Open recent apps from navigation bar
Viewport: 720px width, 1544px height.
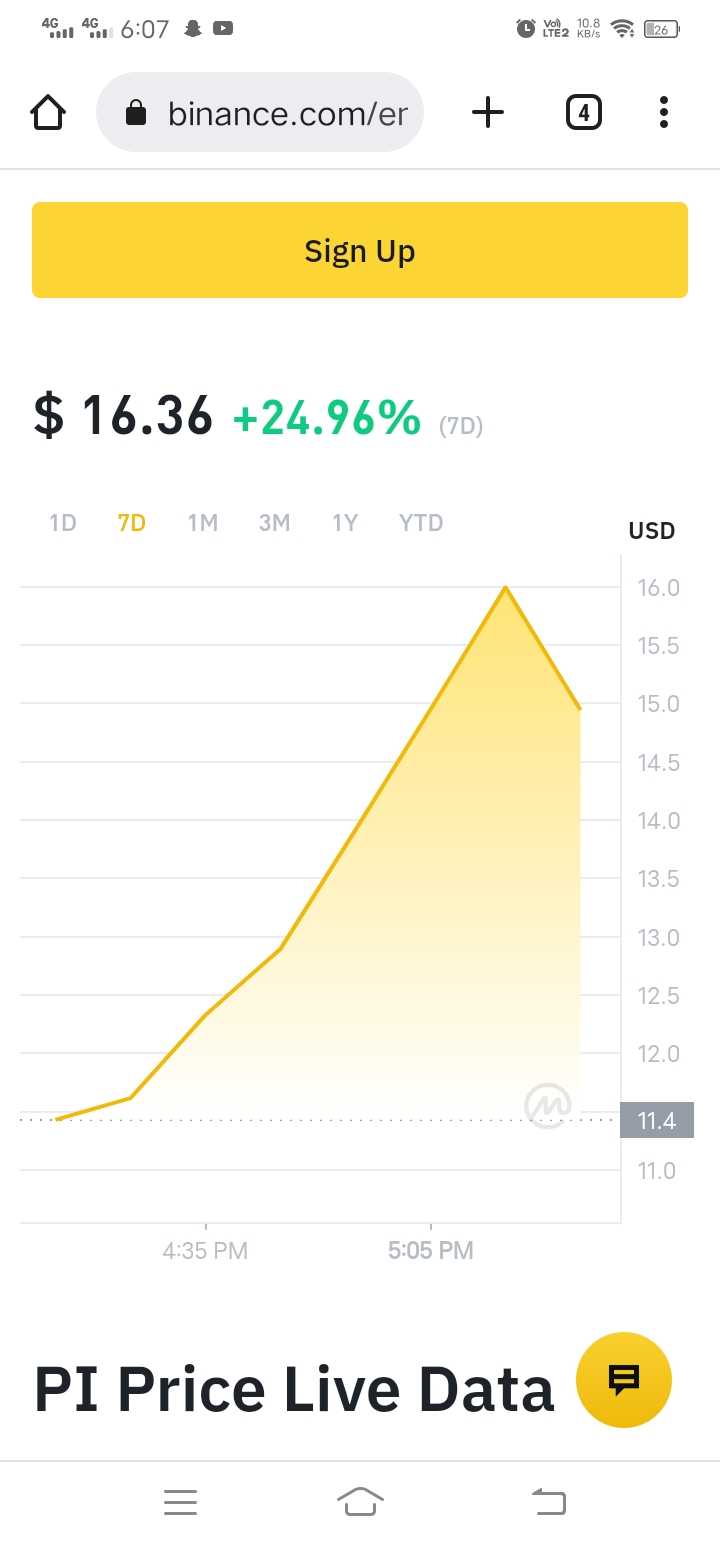coord(180,1501)
